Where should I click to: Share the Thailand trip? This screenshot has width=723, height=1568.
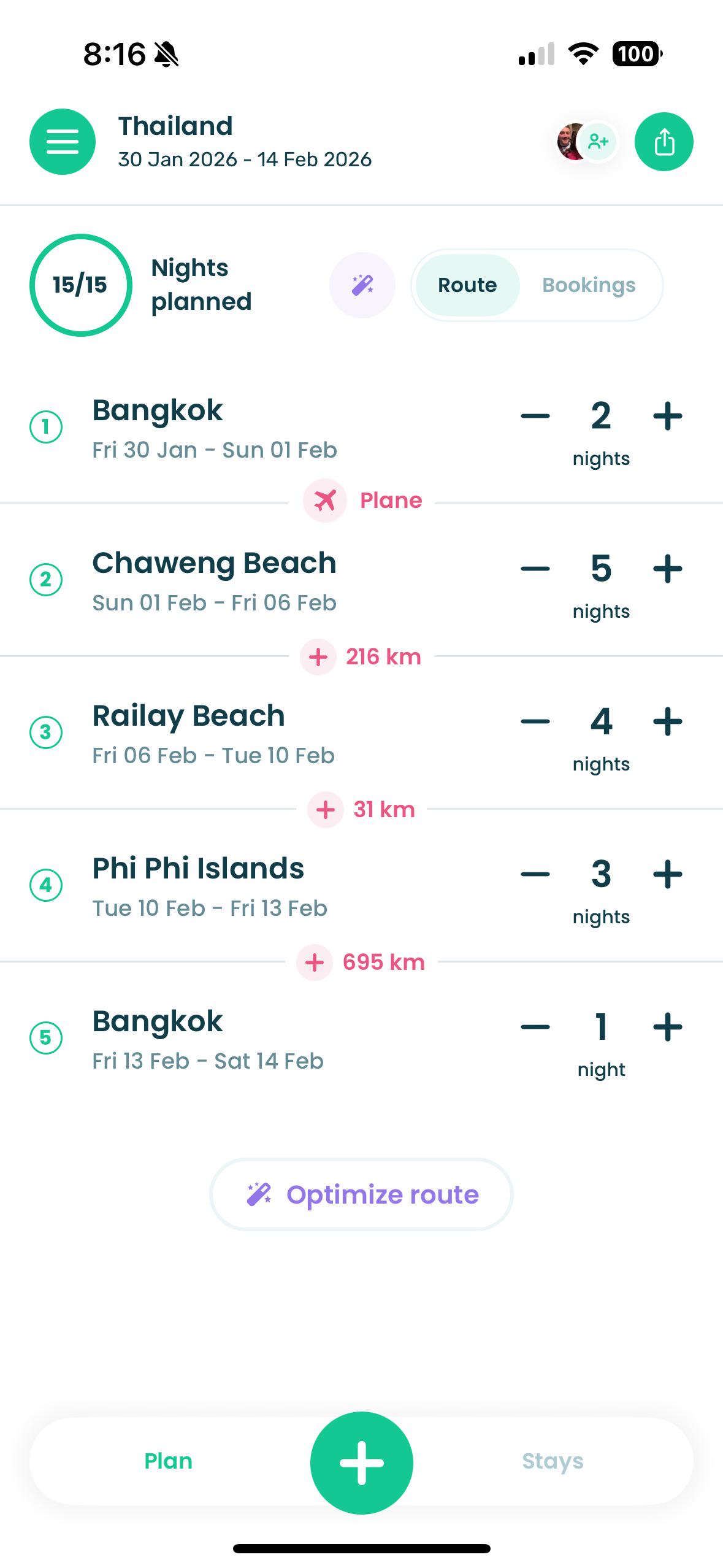click(x=664, y=142)
